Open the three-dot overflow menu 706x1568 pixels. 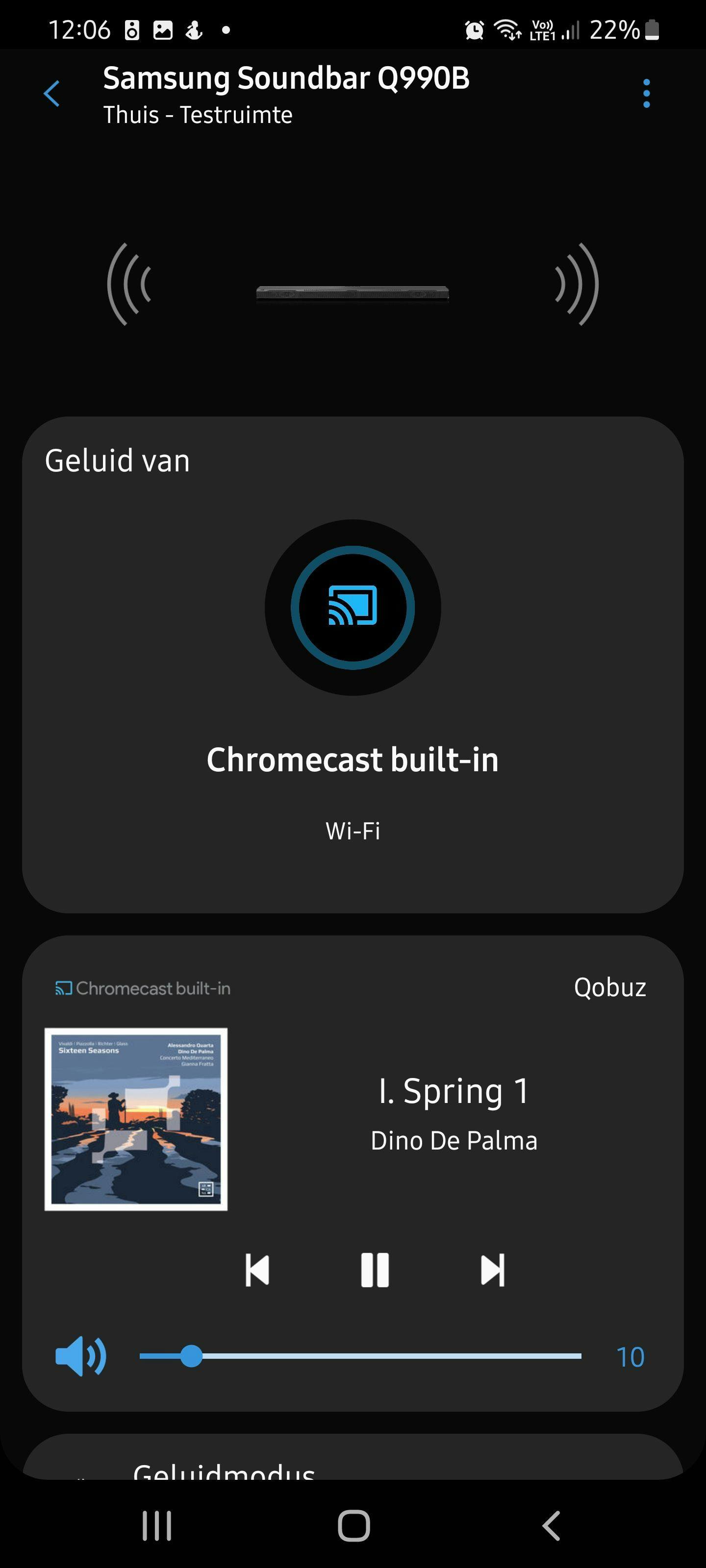[646, 94]
